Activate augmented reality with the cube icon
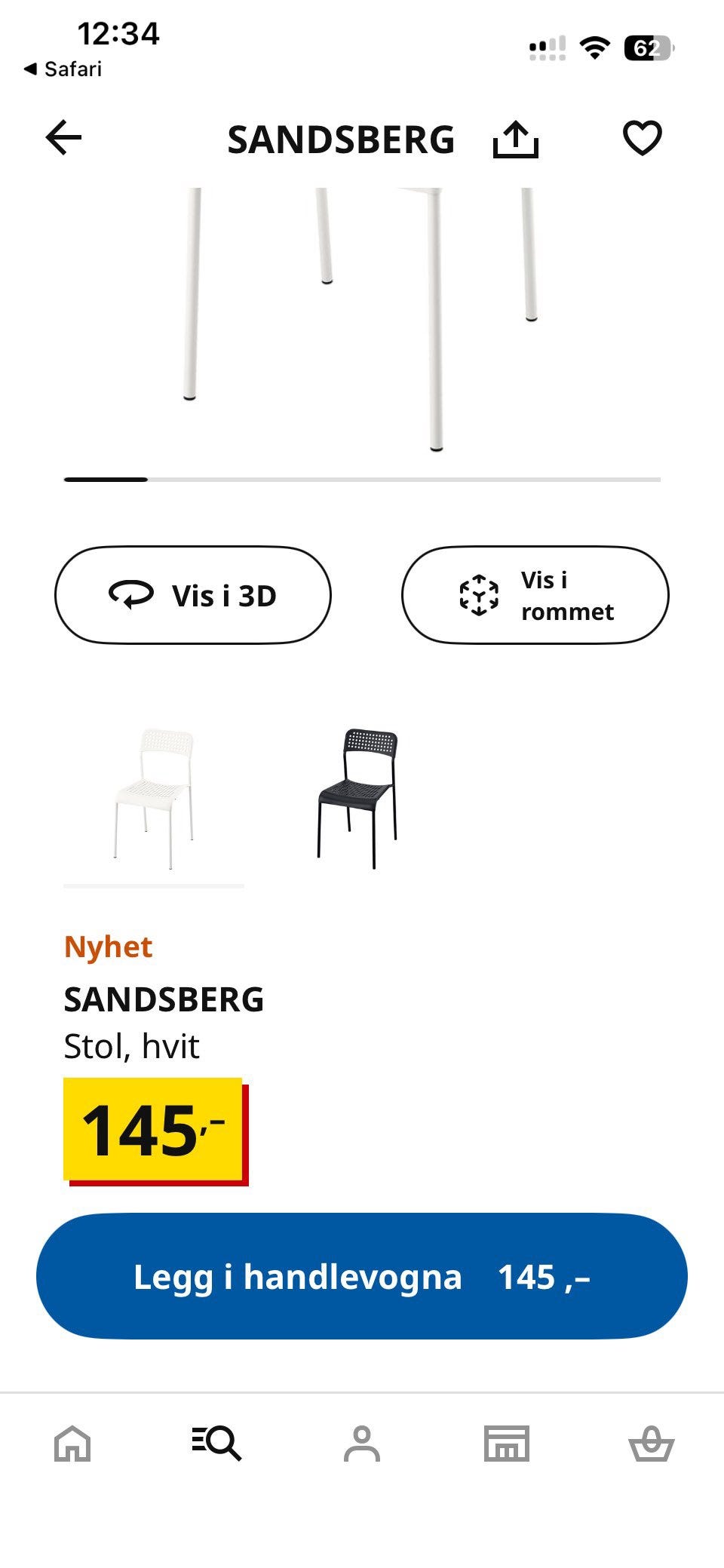 480,595
